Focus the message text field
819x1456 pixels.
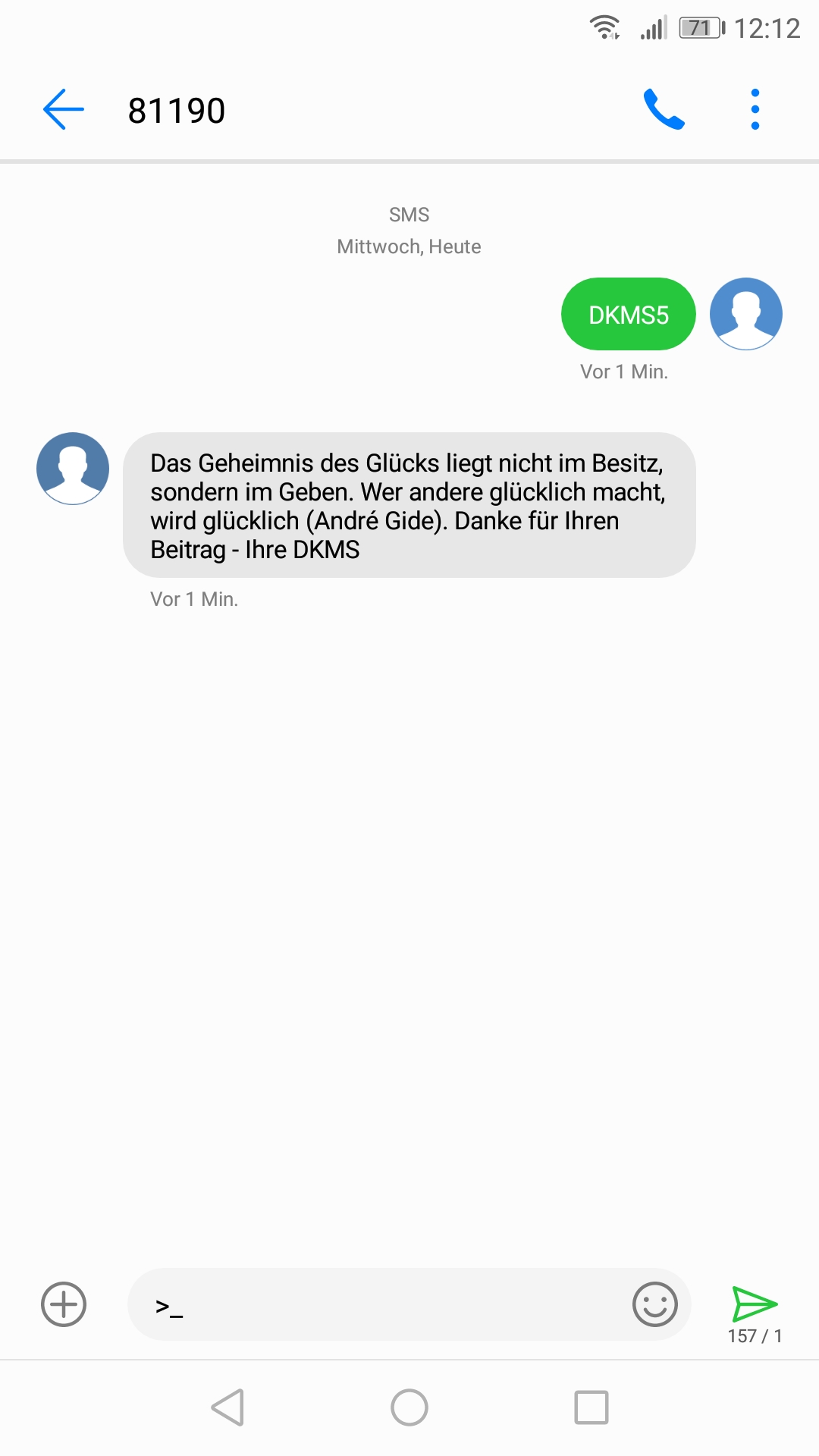(x=379, y=1305)
